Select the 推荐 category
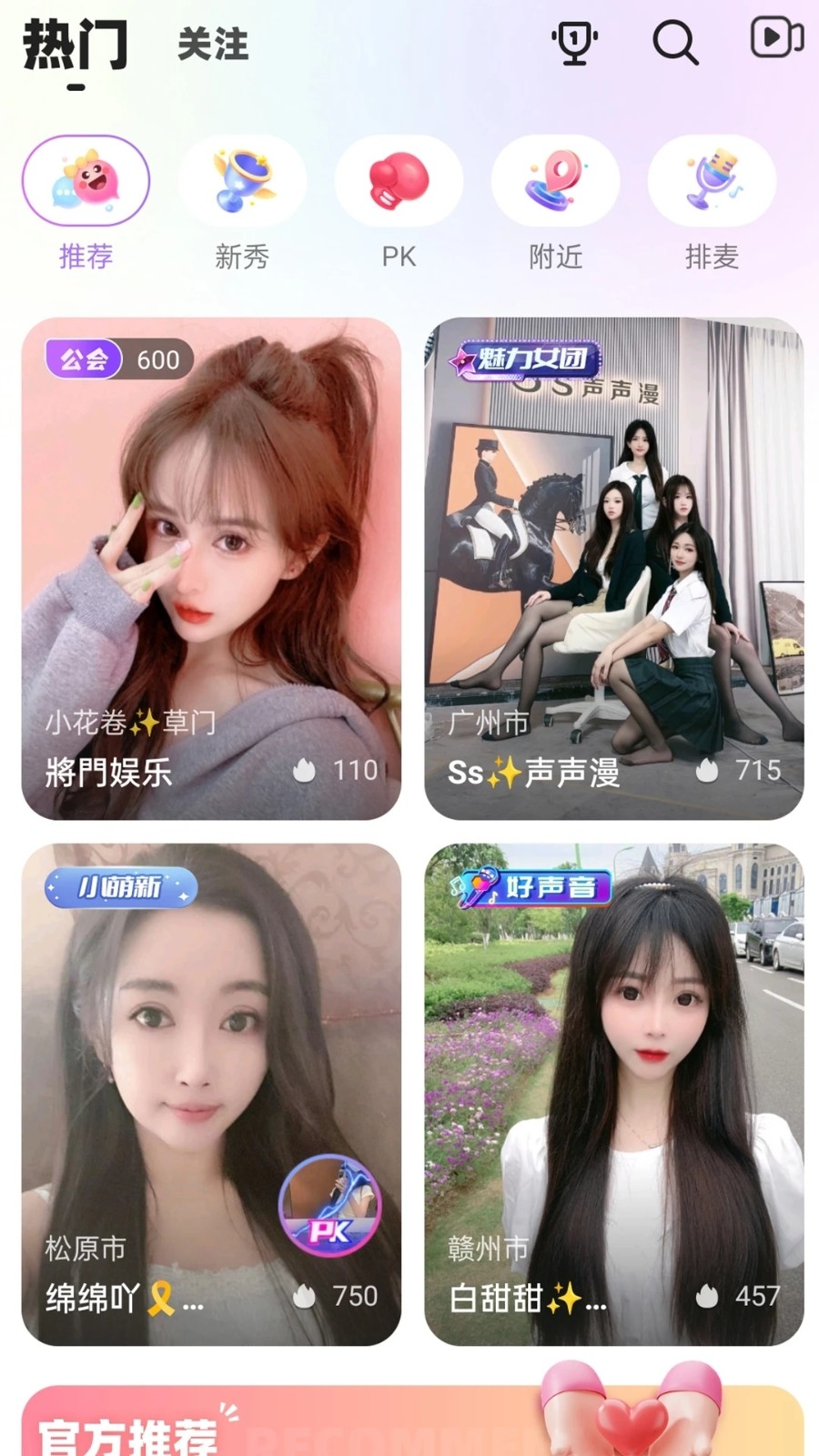This screenshot has height=1456, width=819. pyautogui.click(x=86, y=202)
